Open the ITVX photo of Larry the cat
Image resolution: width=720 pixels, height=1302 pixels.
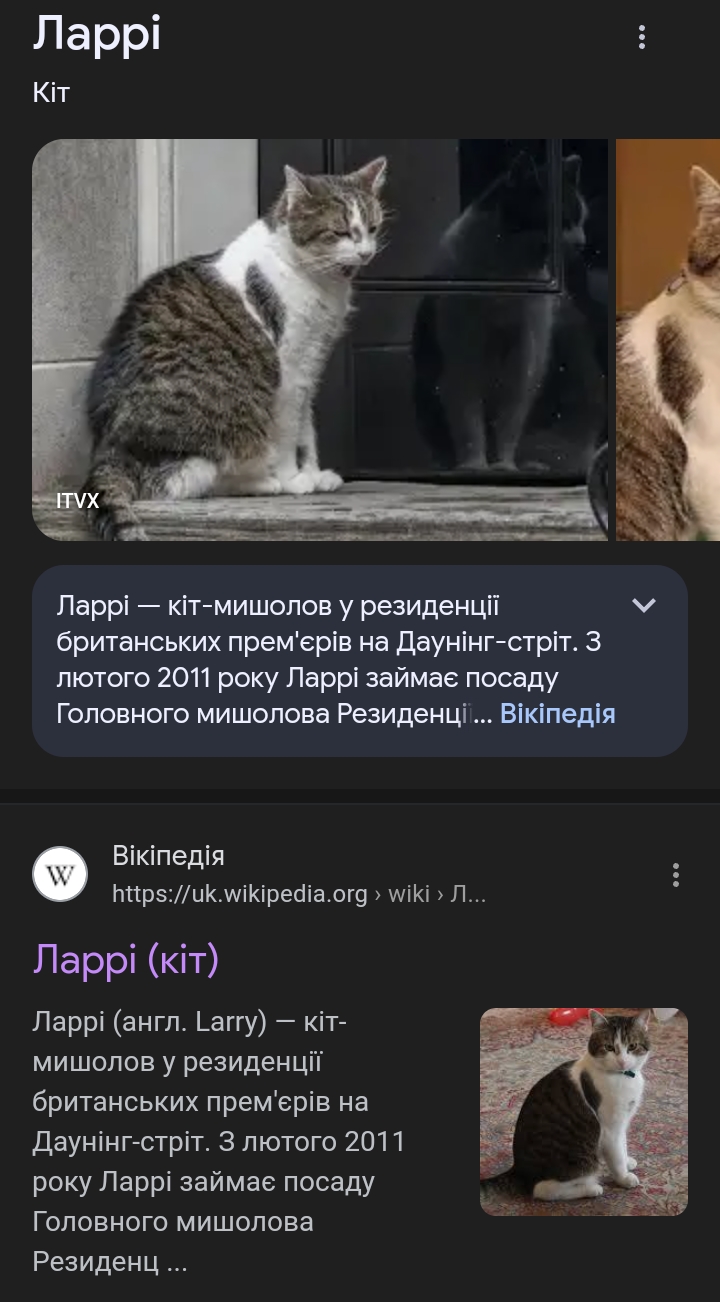click(x=320, y=340)
